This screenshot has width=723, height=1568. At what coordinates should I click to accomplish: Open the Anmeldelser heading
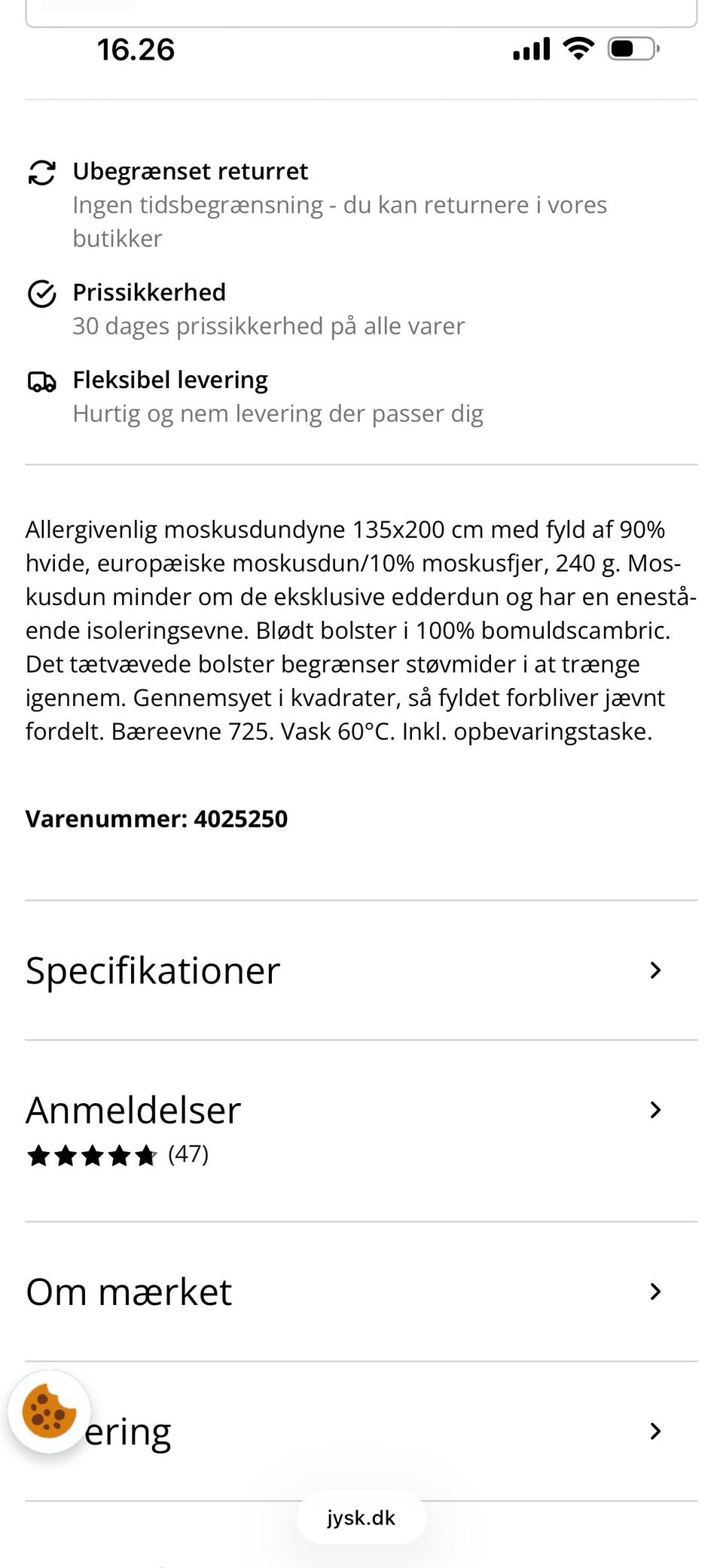132,1110
